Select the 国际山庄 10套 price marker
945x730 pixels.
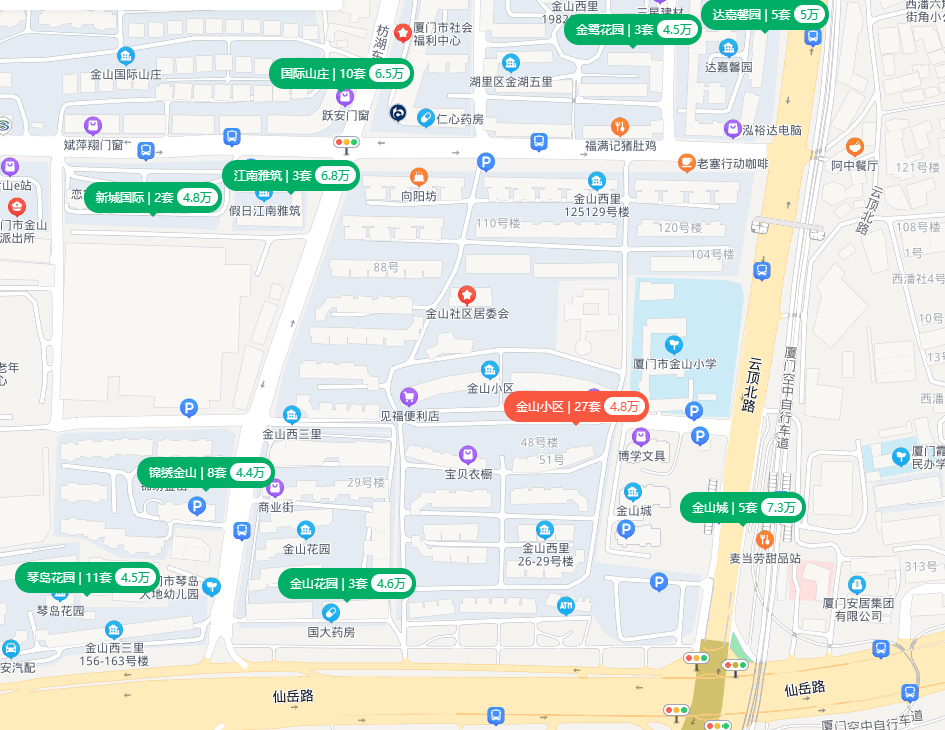340,73
